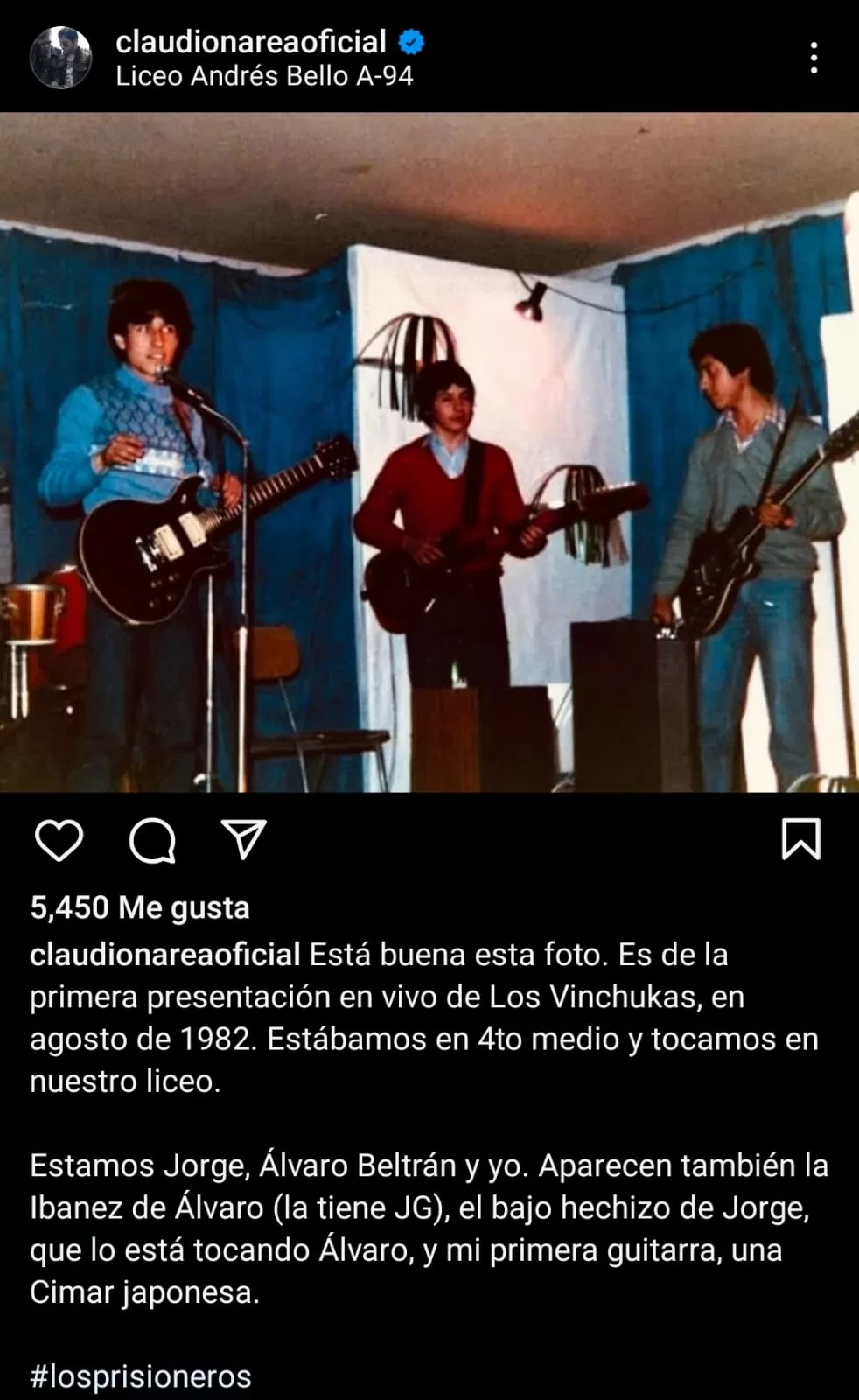The image size is (859, 1400).
Task: Share the post with the paper plane icon
Action: coord(244,841)
